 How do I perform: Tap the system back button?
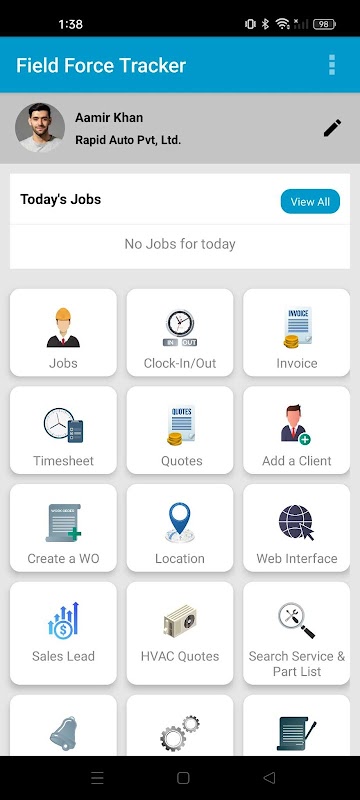pos(269,778)
